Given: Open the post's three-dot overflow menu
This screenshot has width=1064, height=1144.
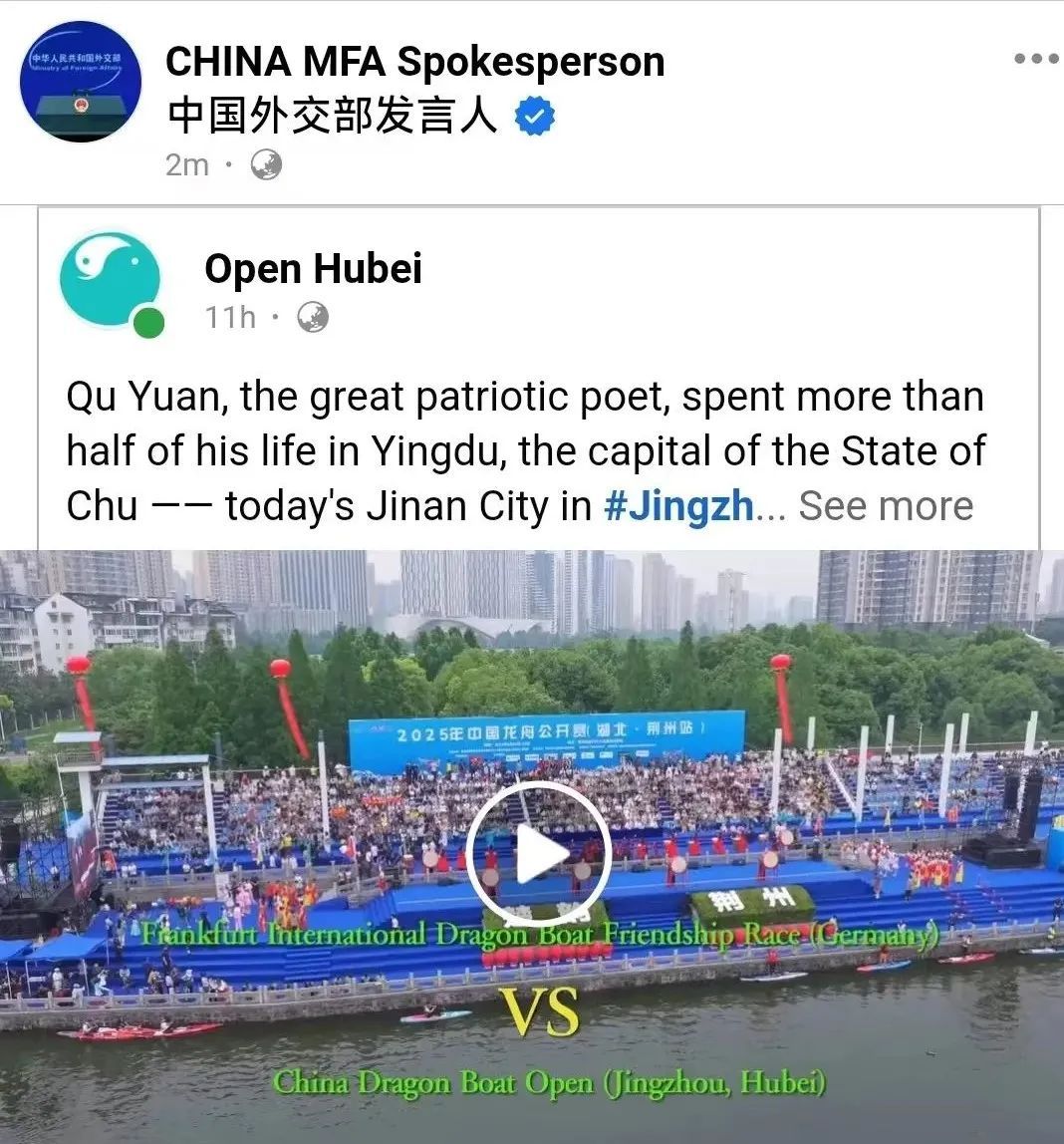Looking at the screenshot, I should (x=1036, y=59).
